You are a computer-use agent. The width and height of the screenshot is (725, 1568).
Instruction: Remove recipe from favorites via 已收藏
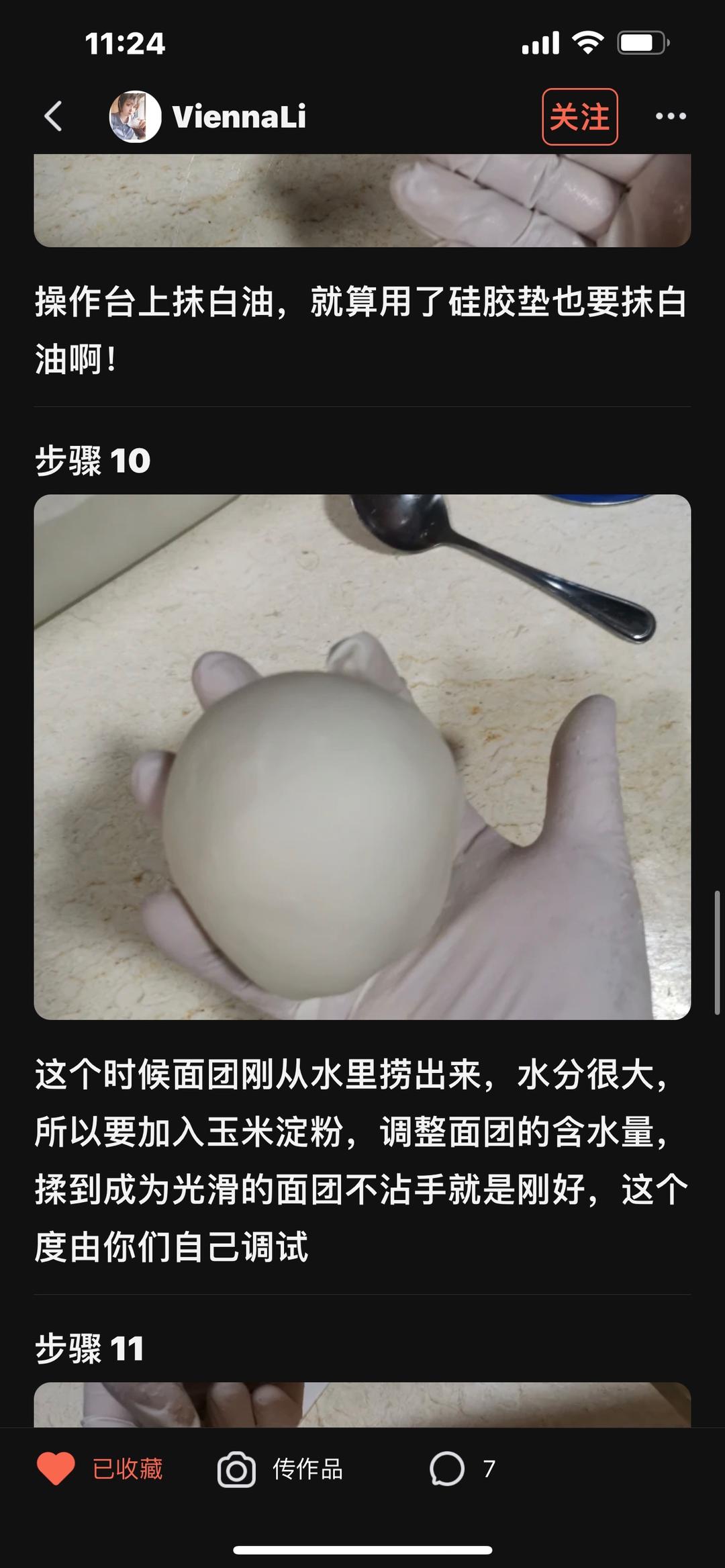(x=100, y=1469)
